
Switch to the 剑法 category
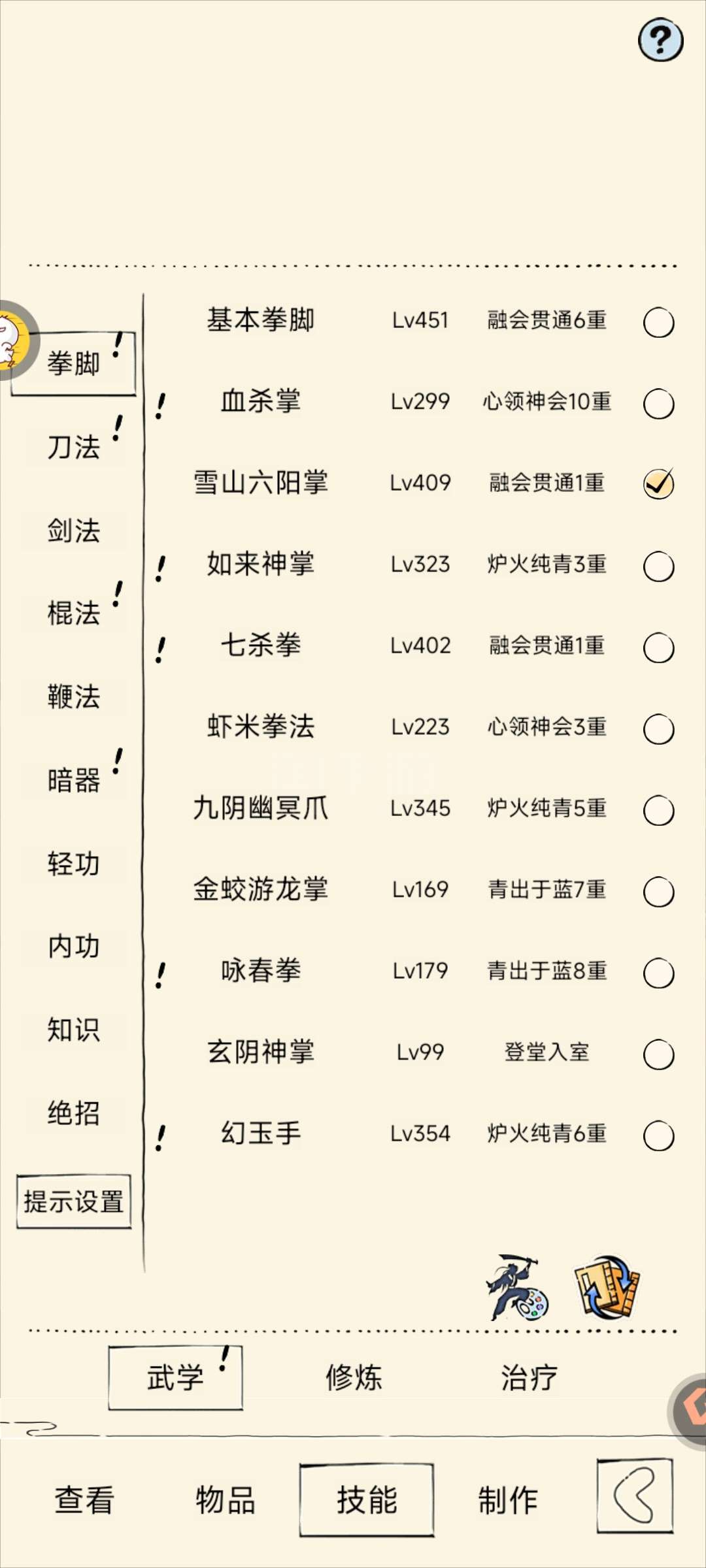pyautogui.click(x=74, y=531)
